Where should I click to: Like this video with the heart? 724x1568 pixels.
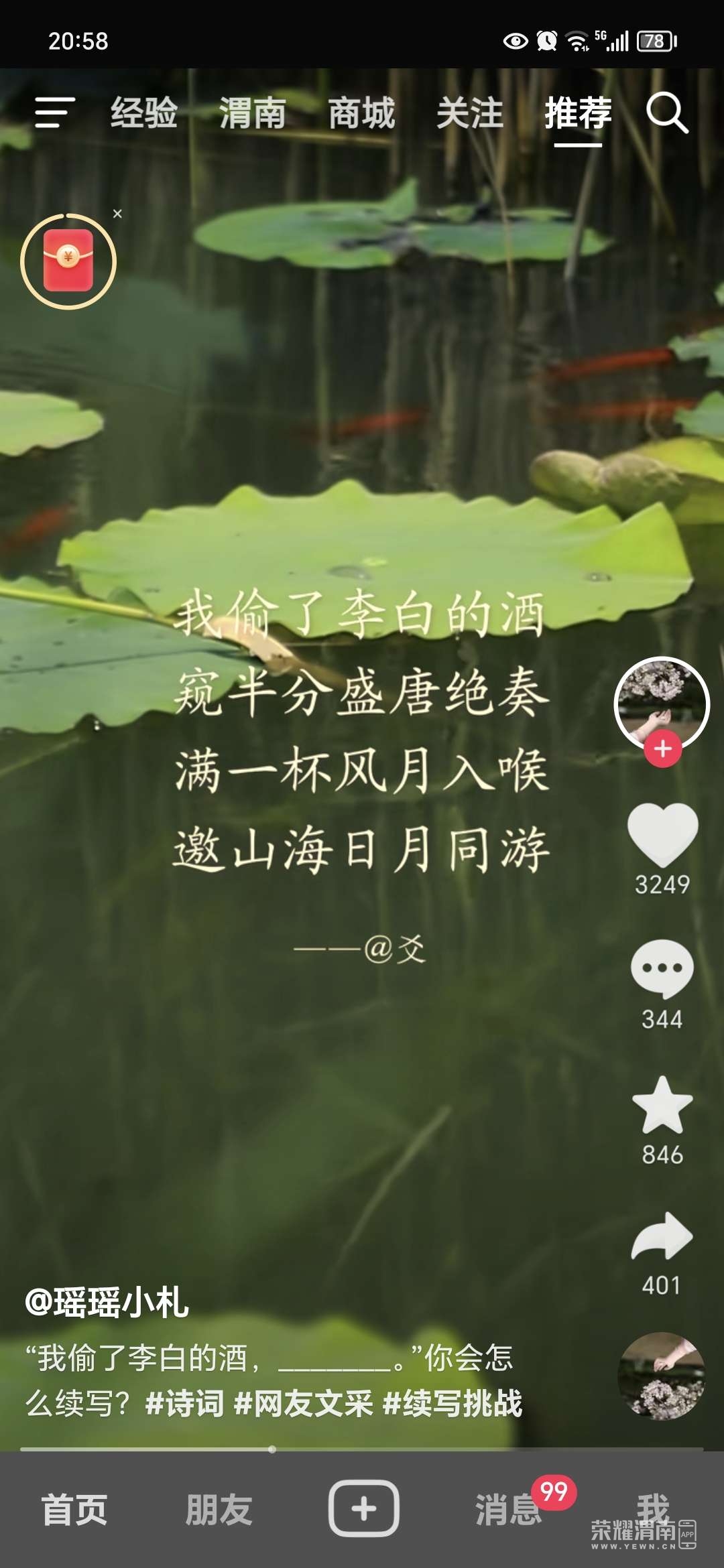663,834
